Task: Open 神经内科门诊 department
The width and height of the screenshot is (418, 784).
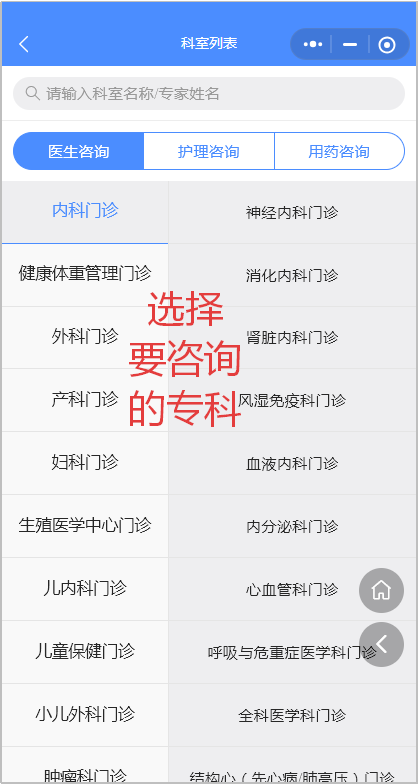Action: pos(292,212)
